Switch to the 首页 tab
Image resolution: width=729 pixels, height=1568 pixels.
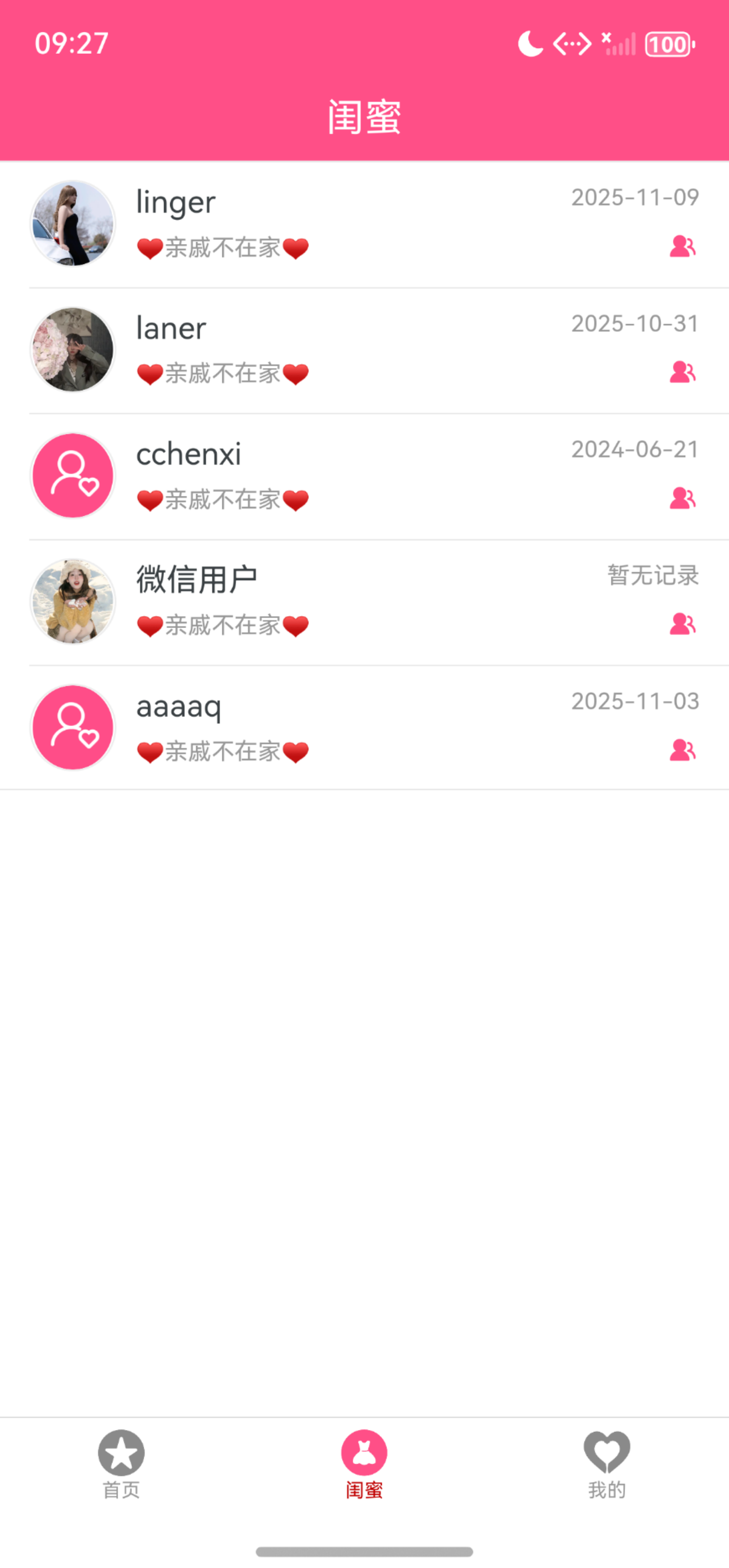pos(121,1463)
